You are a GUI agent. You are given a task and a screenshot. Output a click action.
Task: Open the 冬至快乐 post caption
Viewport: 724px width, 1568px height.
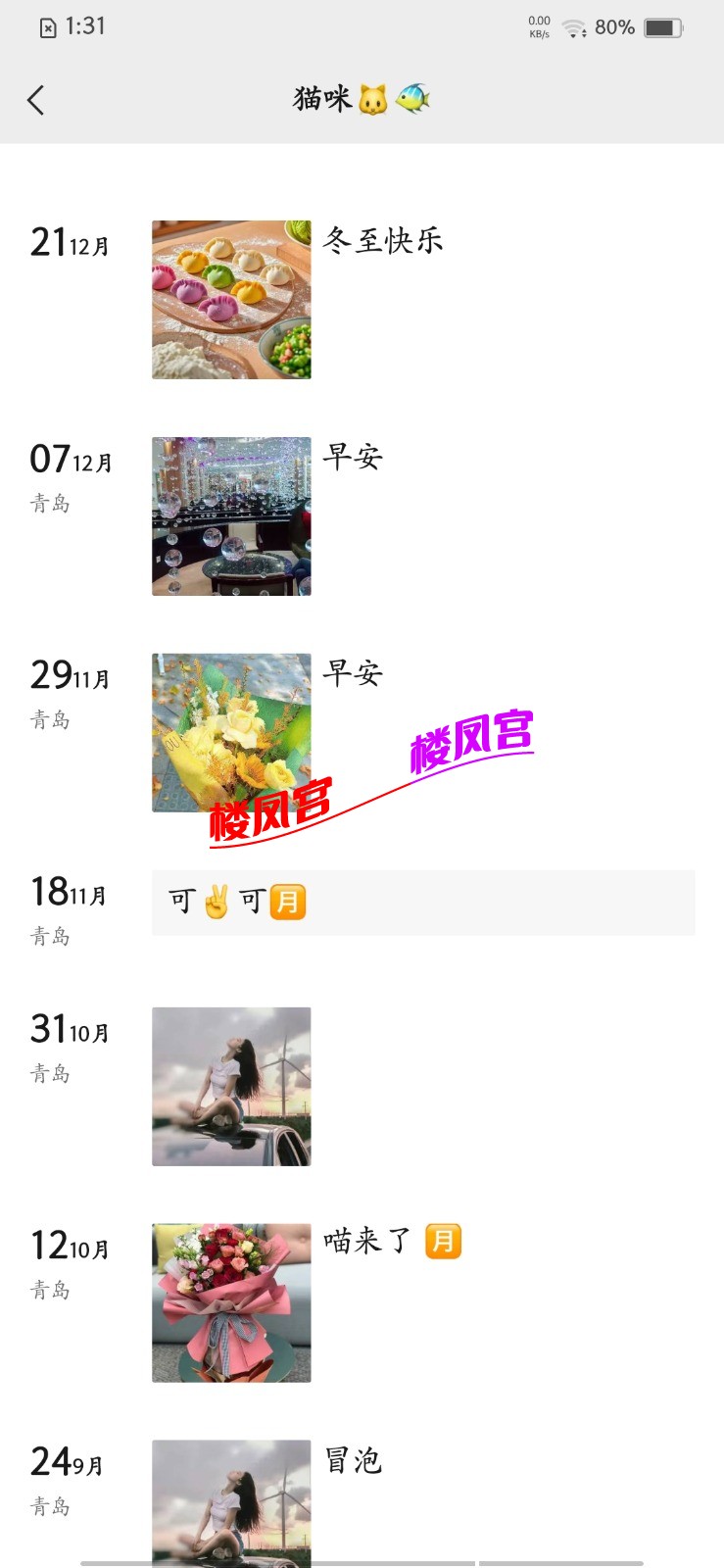click(x=386, y=240)
